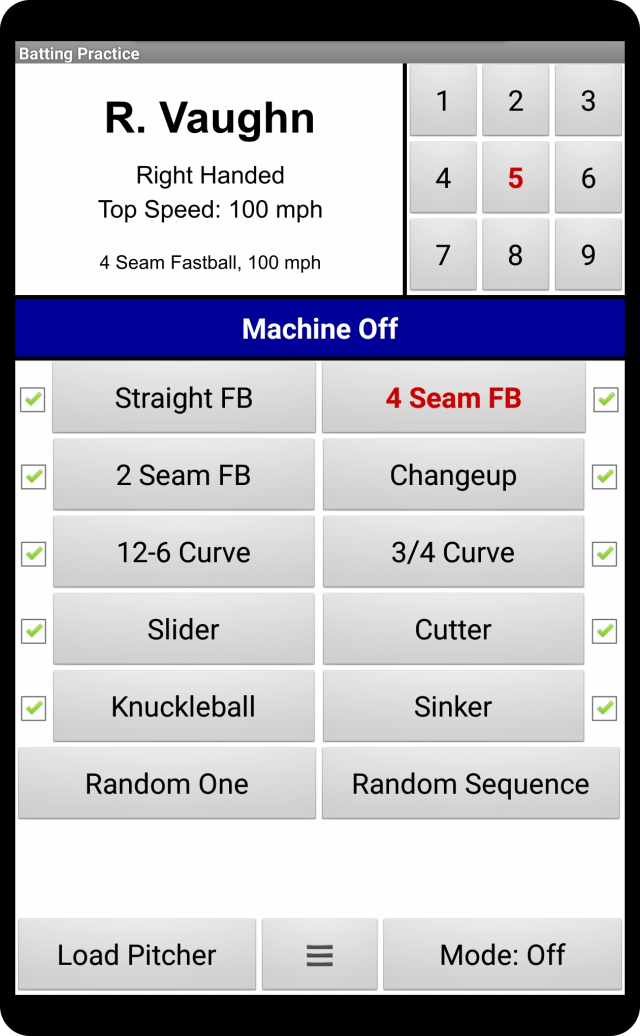This screenshot has width=640, height=1036.
Task: Choose the 4 Seam FB pitch
Action: click(453, 398)
